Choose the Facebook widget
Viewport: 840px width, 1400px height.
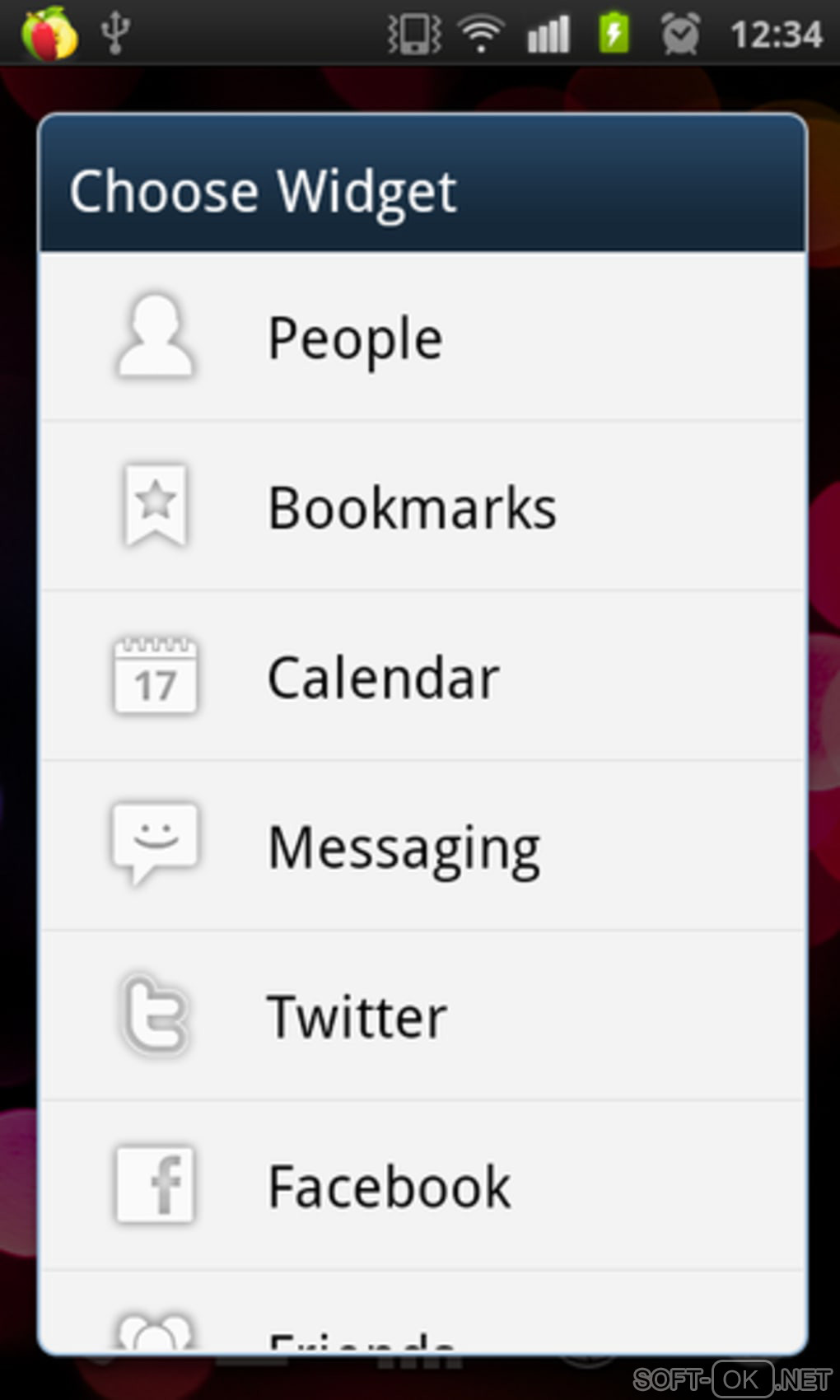422,1186
